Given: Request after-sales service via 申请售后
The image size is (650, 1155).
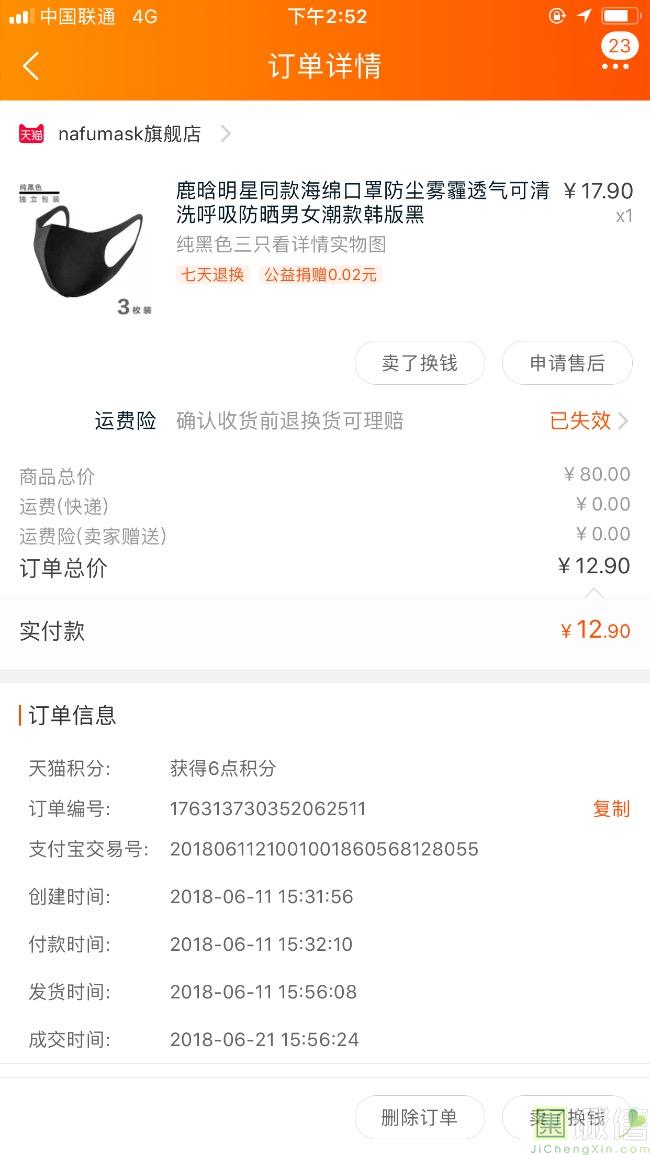Looking at the screenshot, I should (x=567, y=363).
